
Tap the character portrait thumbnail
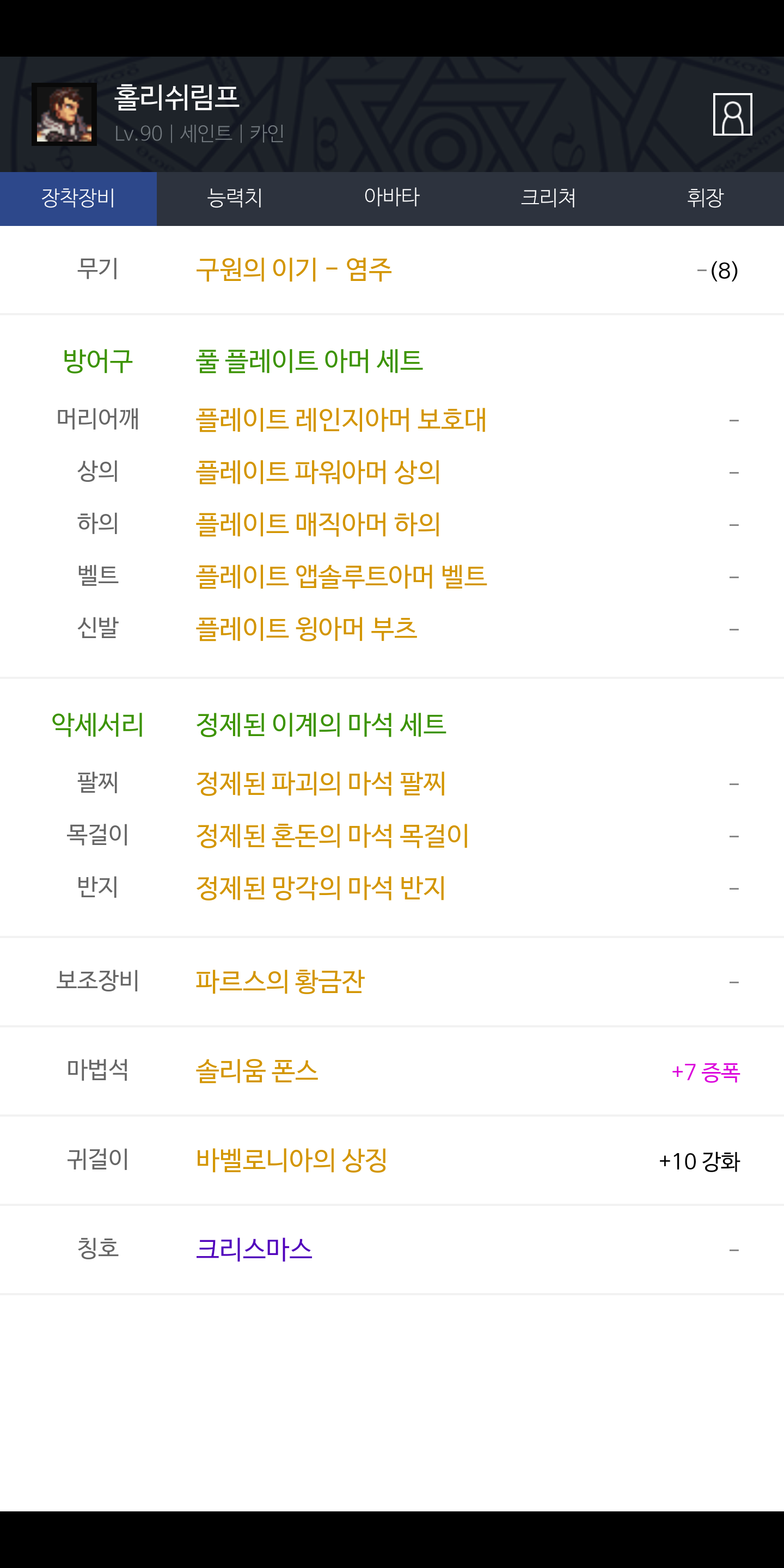coord(64,114)
